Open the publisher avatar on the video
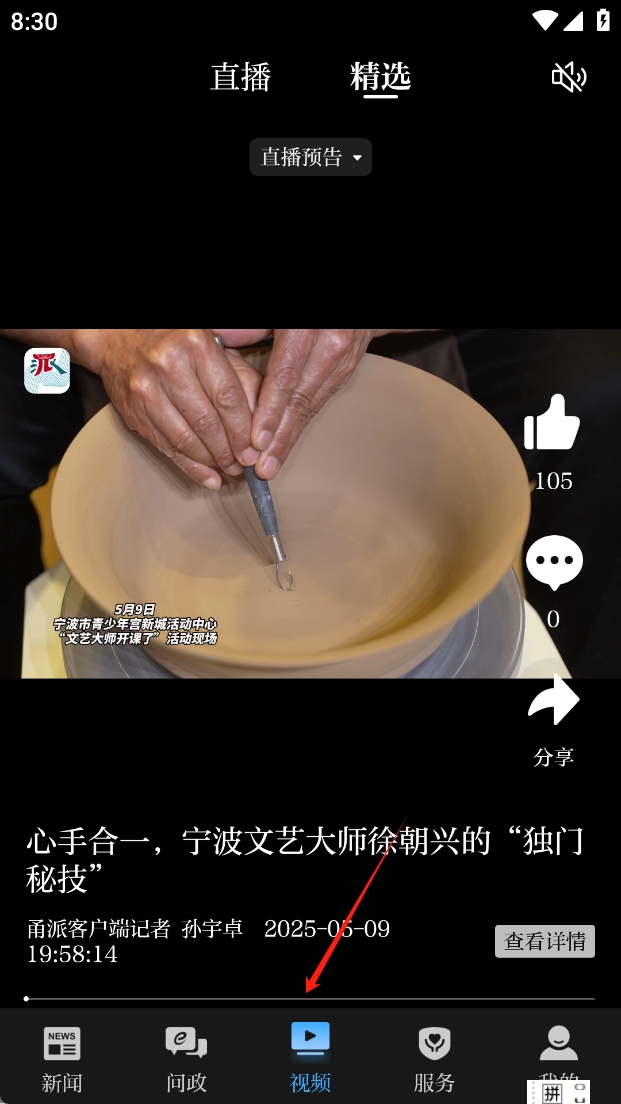Screen dimensions: 621x1104 (x=47, y=371)
